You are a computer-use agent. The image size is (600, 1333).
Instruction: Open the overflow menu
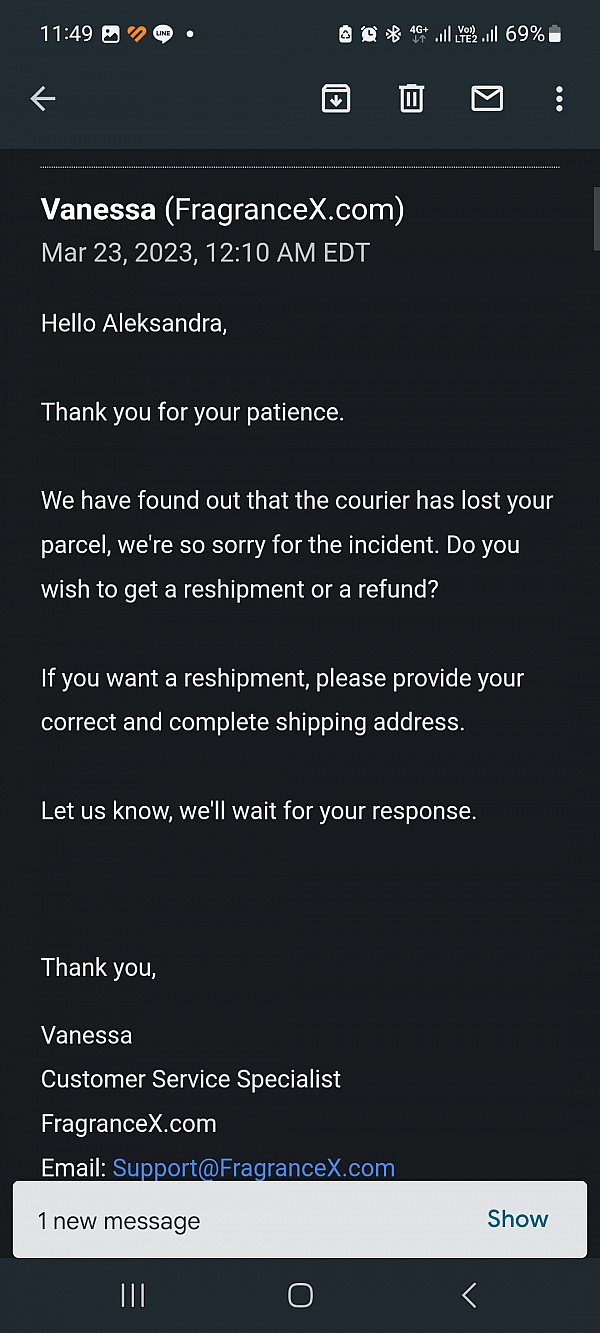coord(559,98)
